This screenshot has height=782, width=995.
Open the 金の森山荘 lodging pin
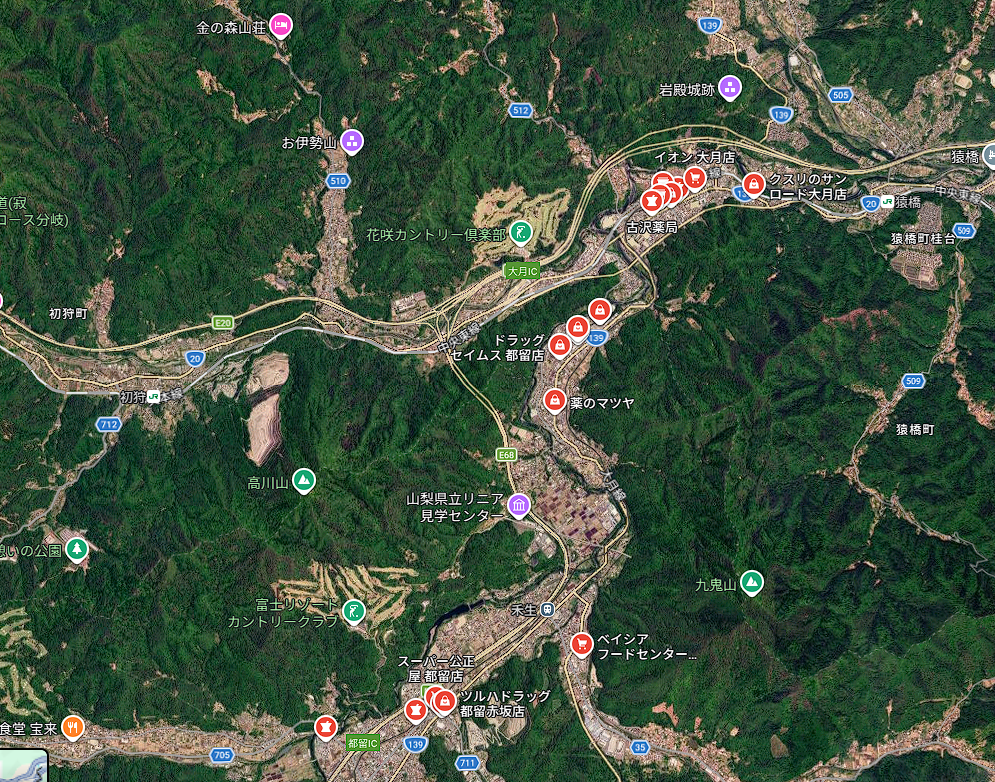(280, 25)
